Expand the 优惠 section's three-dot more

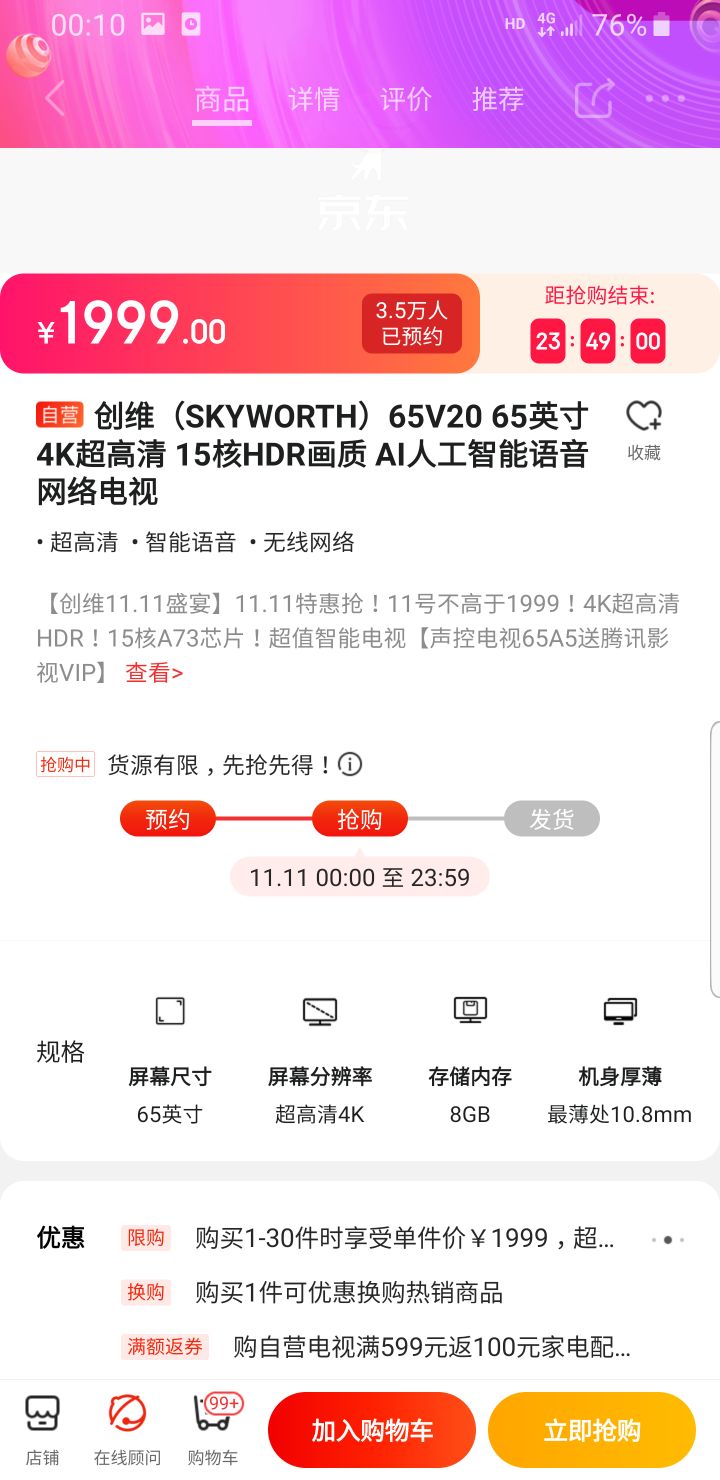(667, 1239)
